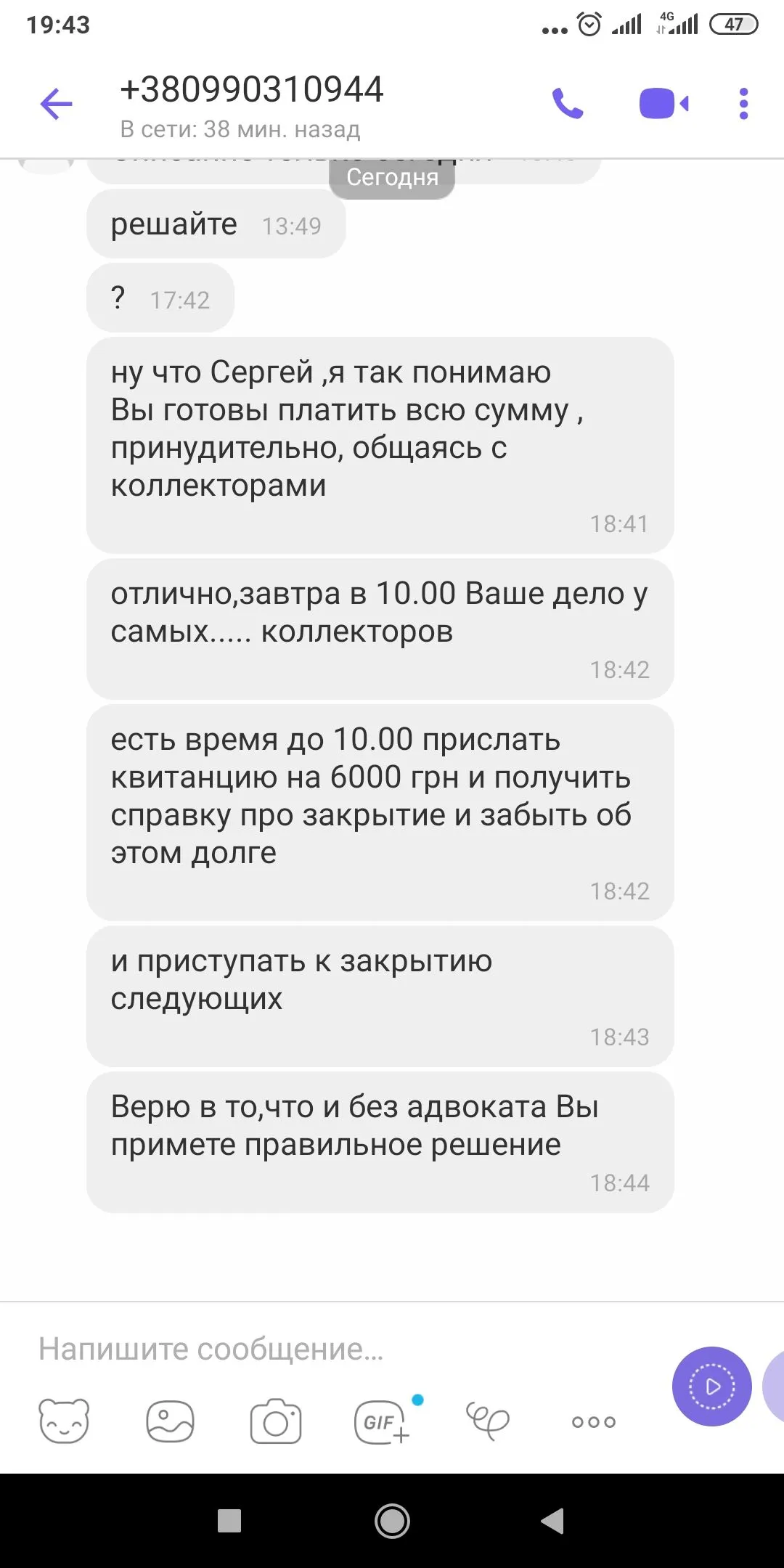Tap the purple instant video message button

pyautogui.click(x=711, y=1387)
